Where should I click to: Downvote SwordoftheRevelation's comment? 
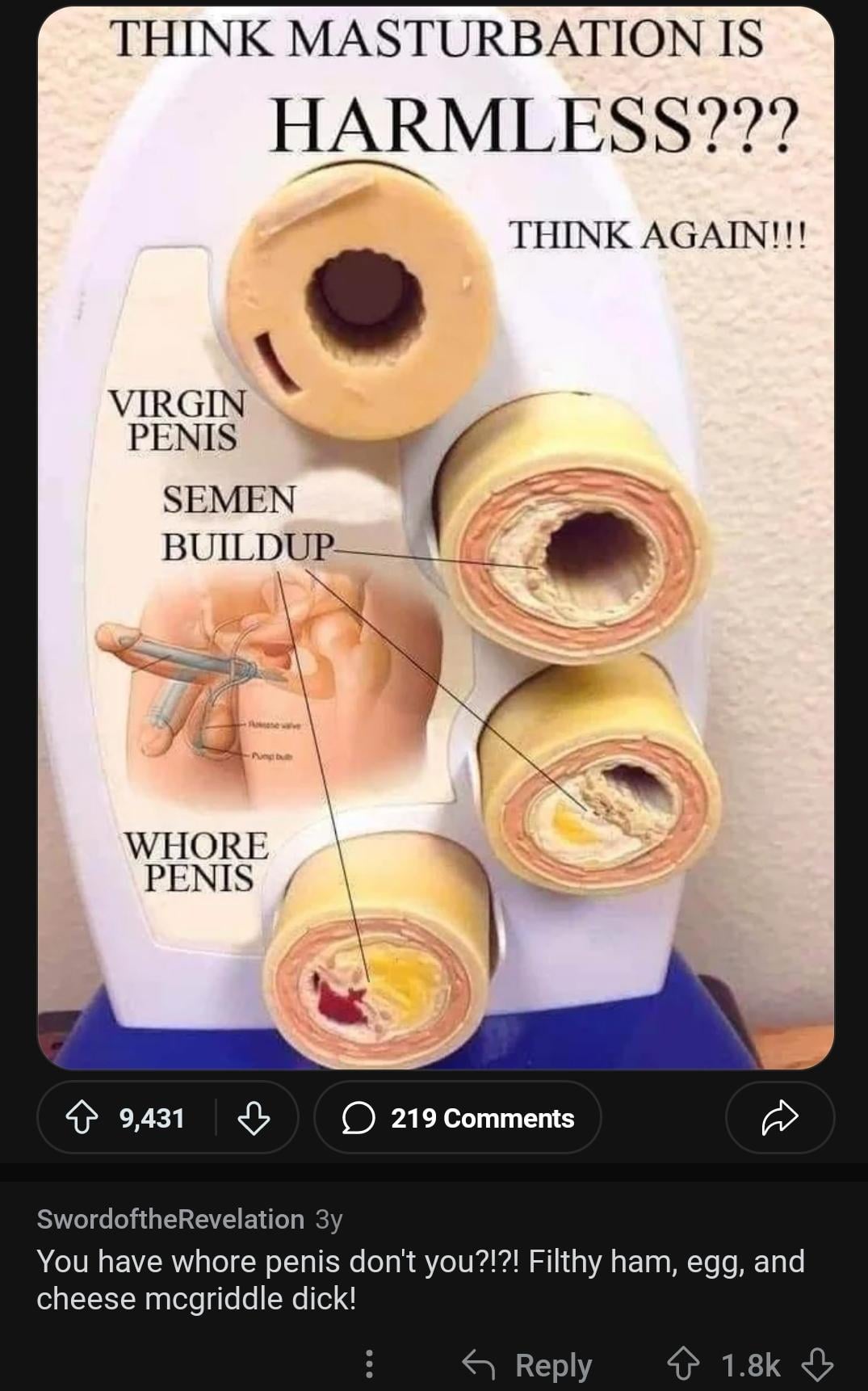(x=816, y=1364)
